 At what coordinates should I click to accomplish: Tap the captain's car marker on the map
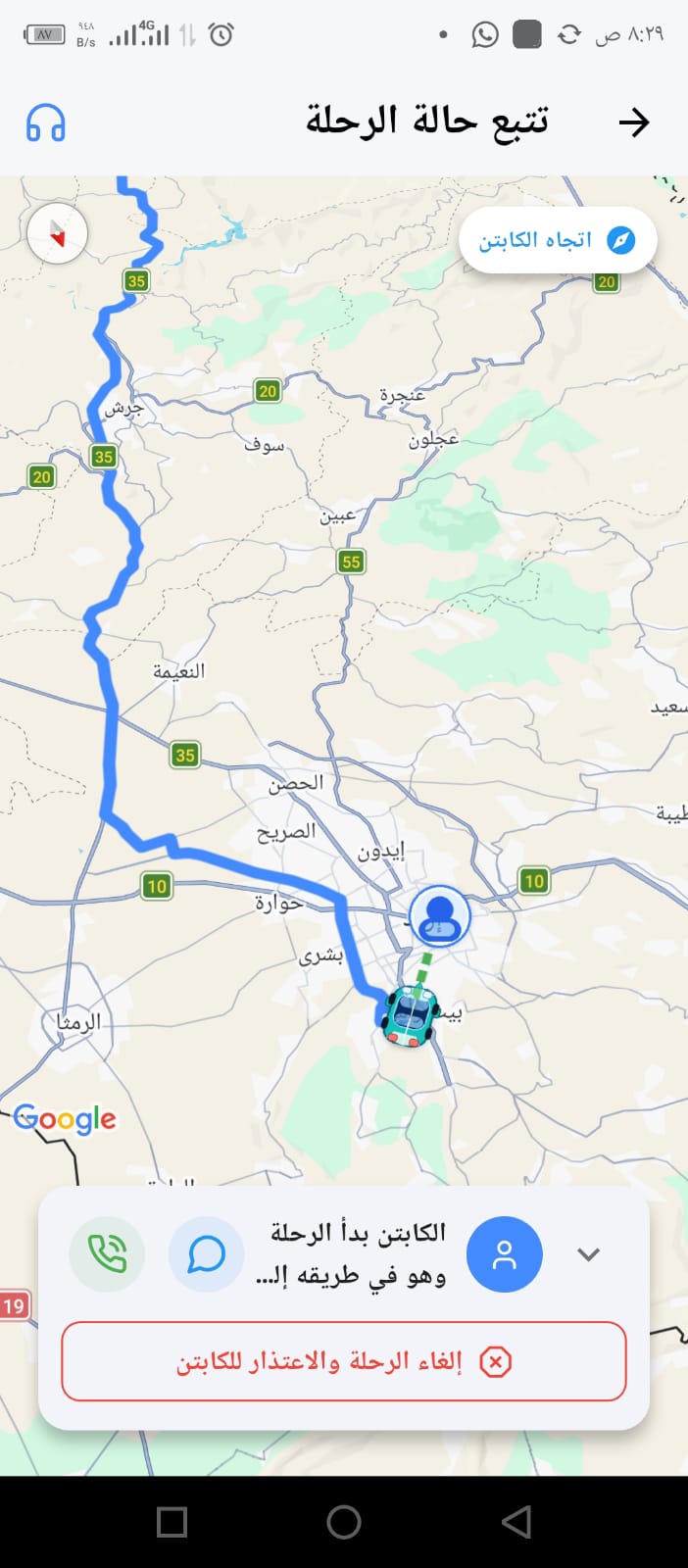tap(411, 1016)
